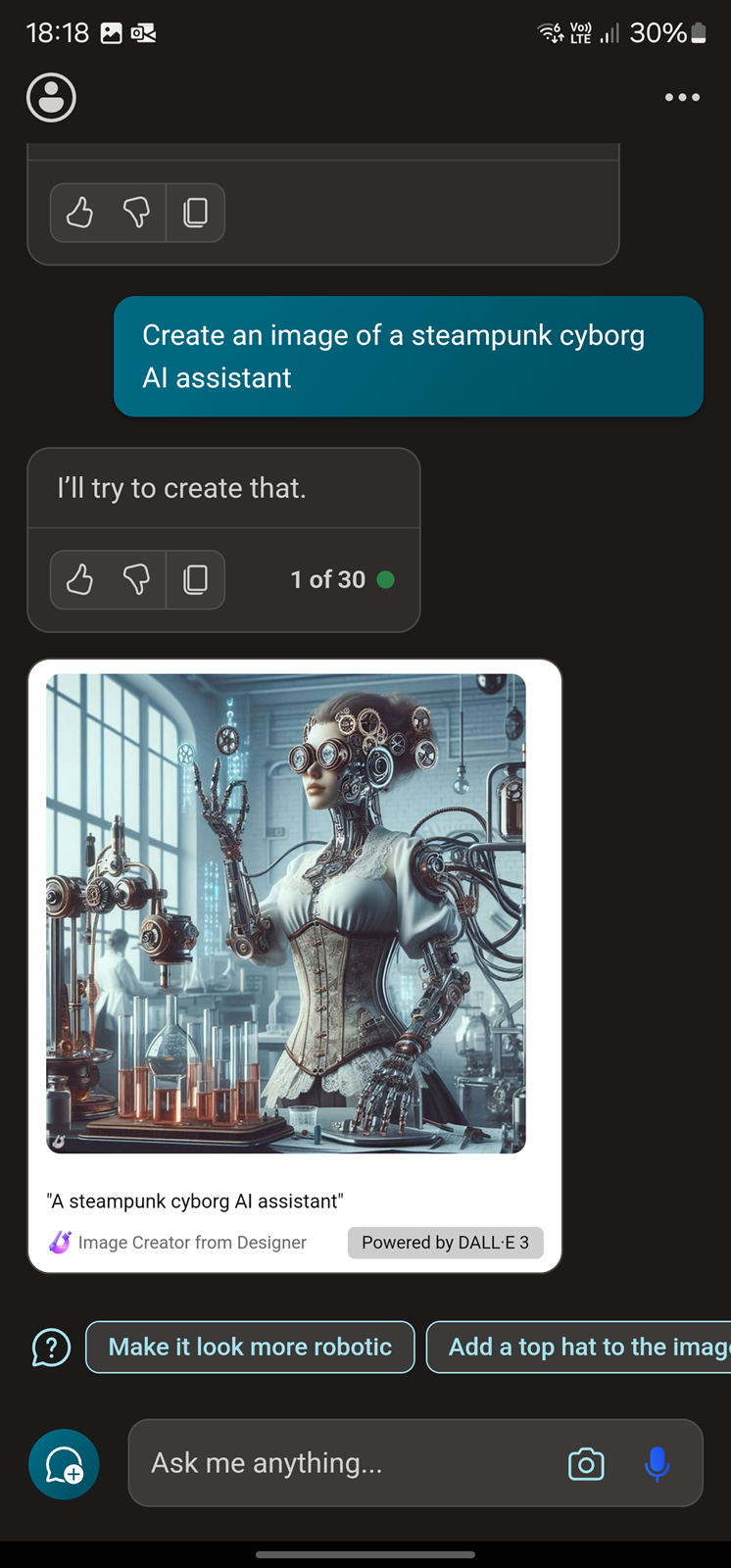731x1568 pixels.
Task: Activate voice input microphone
Action: (x=658, y=1464)
